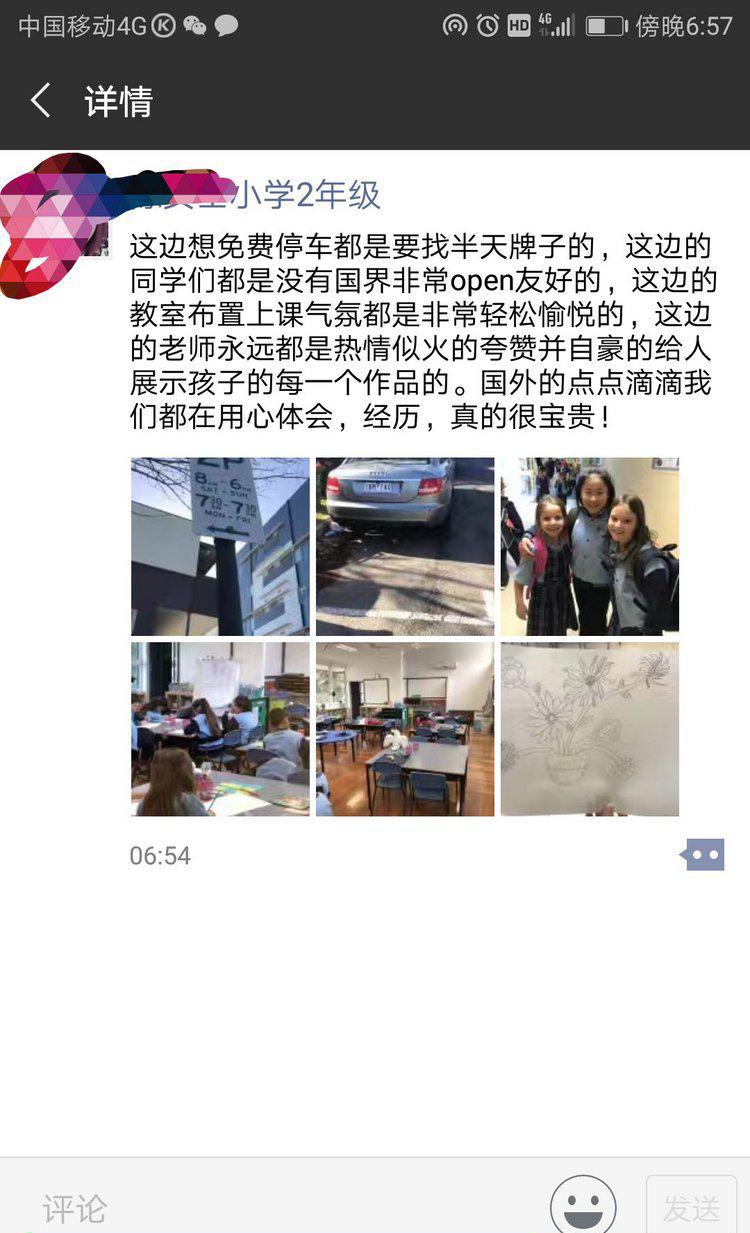View the classroom students photo

220,729
